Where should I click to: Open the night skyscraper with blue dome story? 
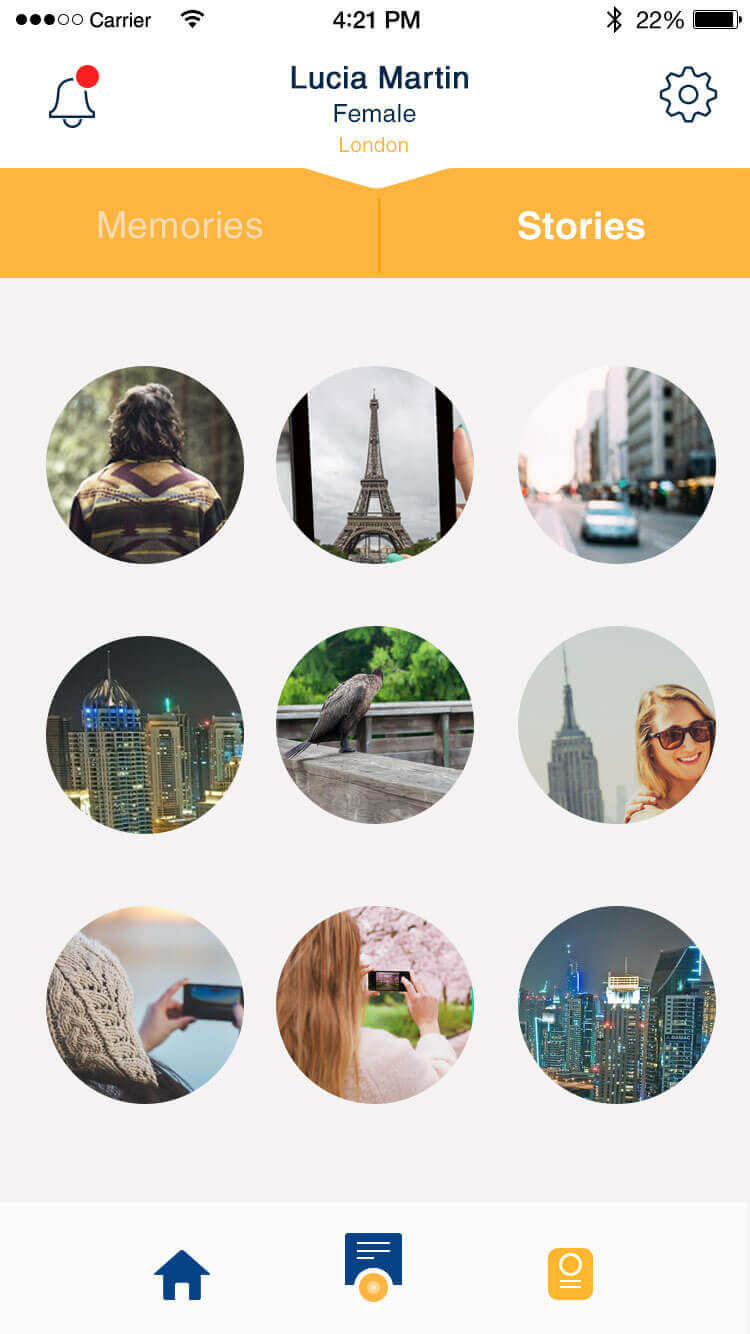coord(145,735)
